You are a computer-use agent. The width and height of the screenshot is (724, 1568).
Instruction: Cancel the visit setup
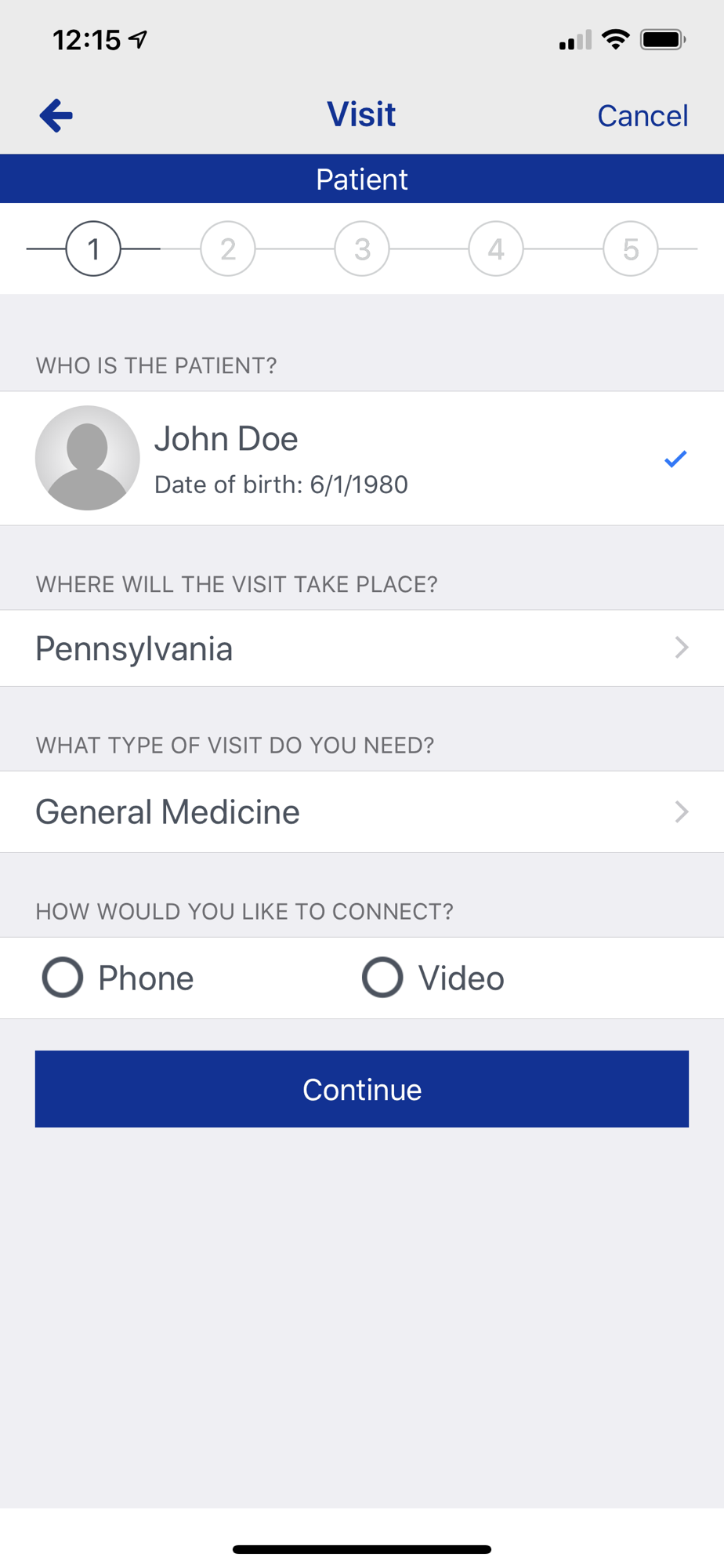click(x=643, y=116)
